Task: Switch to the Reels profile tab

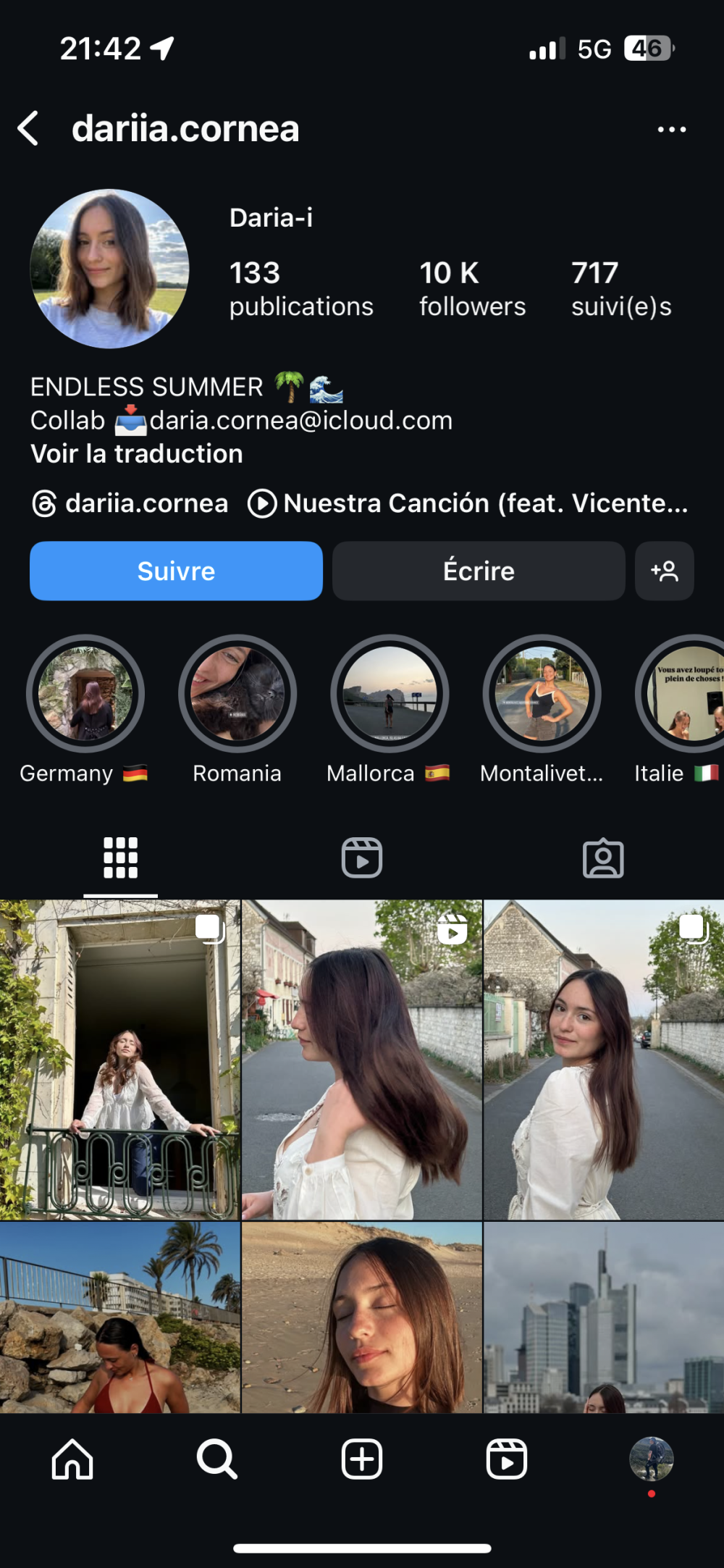Action: point(362,858)
